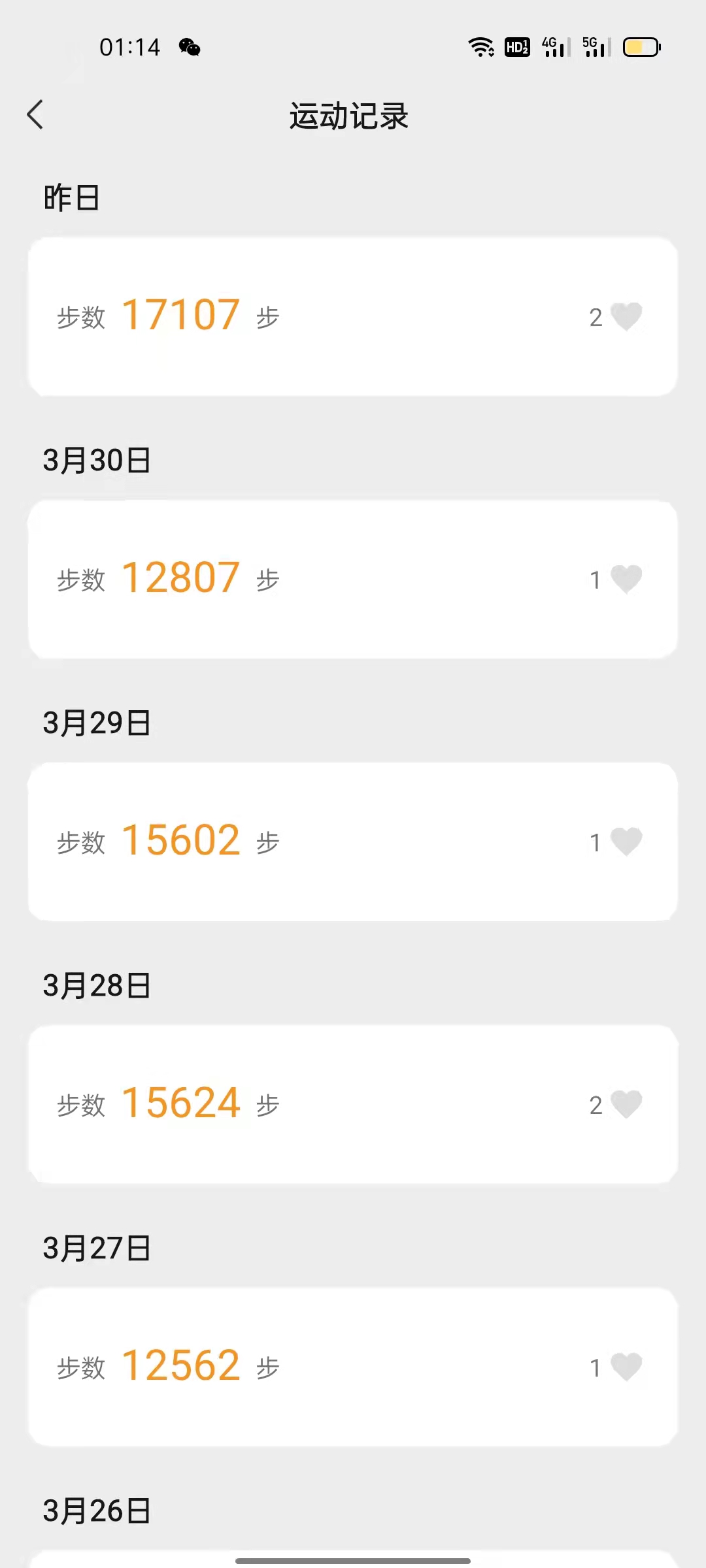The height and width of the screenshot is (1568, 706).
Task: Tap the heart on 3月29日 15602 steps
Action: (626, 842)
